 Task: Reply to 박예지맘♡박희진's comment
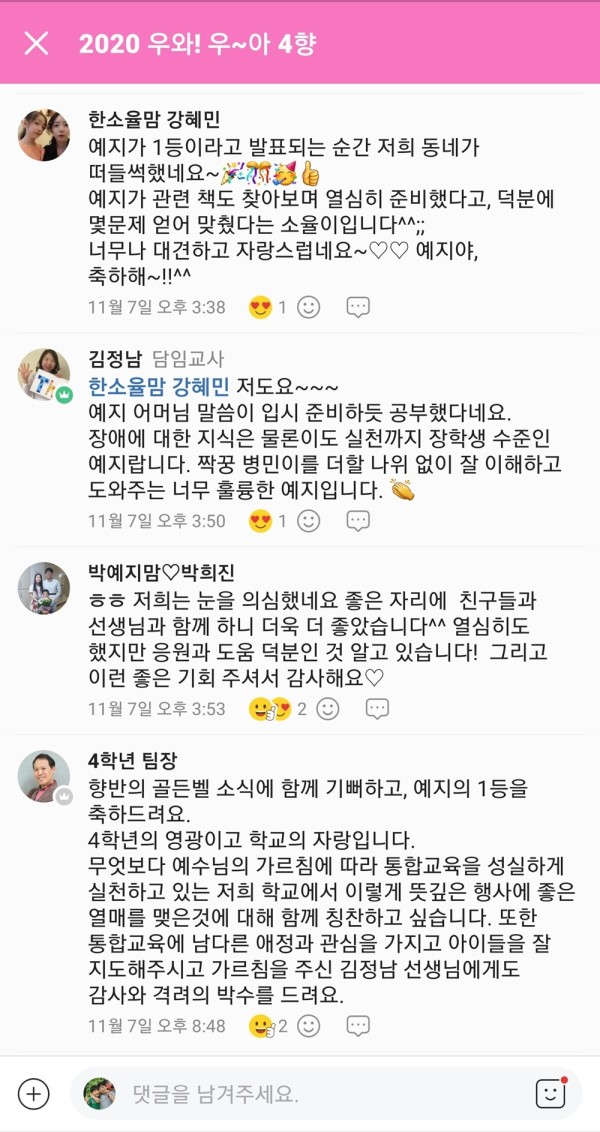point(377,709)
